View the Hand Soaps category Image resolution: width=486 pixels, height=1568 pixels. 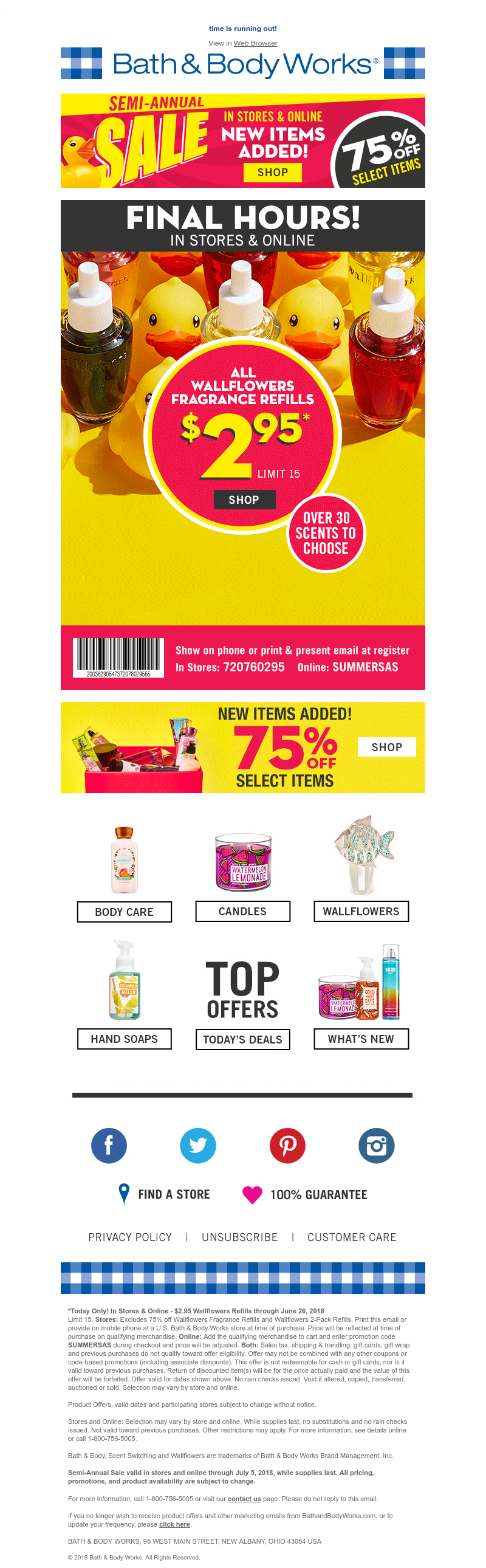pyautogui.click(x=124, y=1039)
